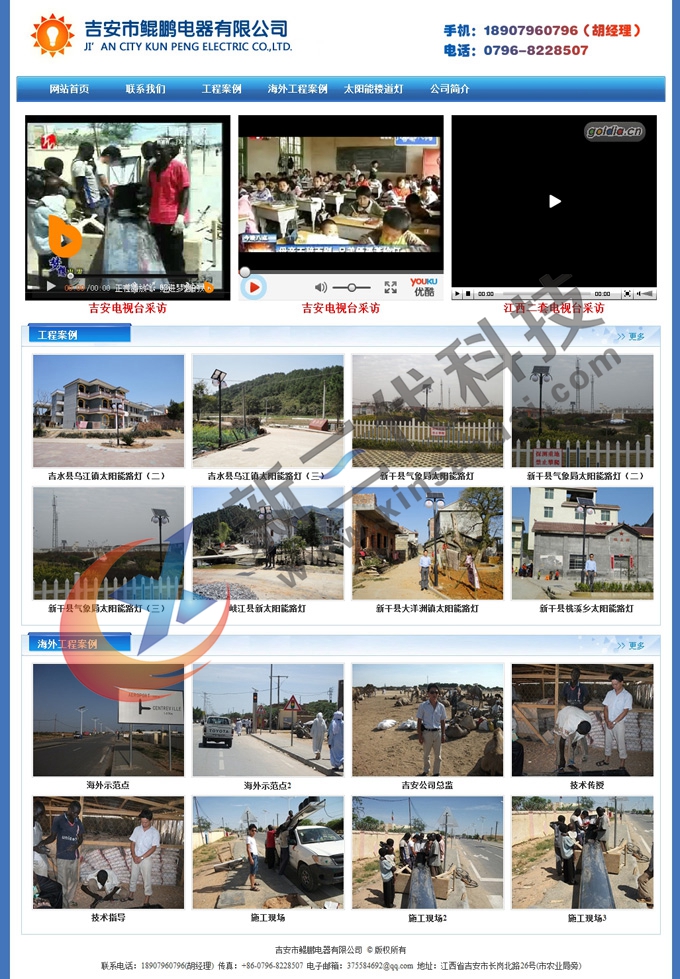Go to 网站首页 in the navigation bar
The width and height of the screenshot is (680, 979).
coord(69,89)
